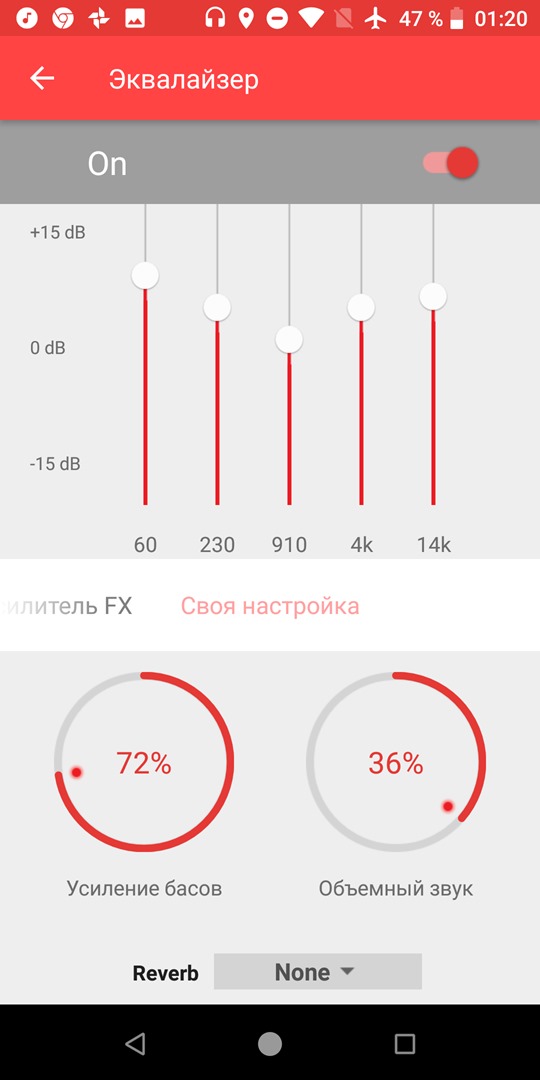Turn off the equalizer On switch

451,164
